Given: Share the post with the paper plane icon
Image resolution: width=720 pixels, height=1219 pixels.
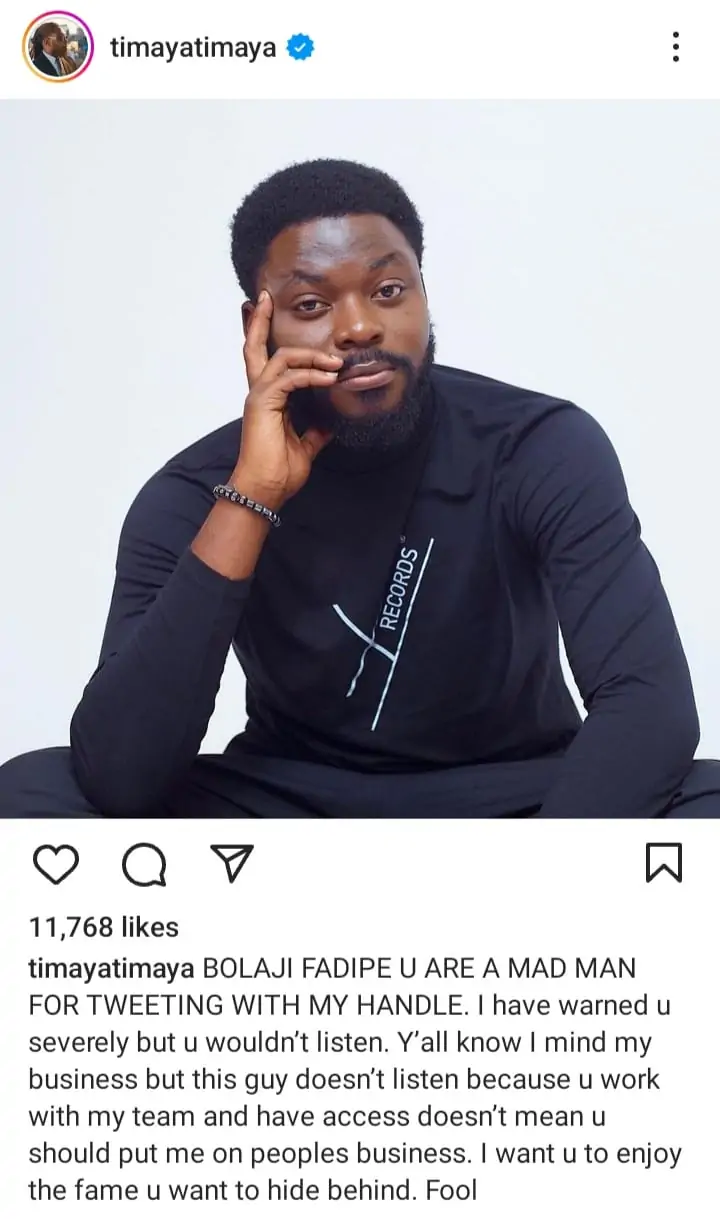Looking at the screenshot, I should point(232,864).
